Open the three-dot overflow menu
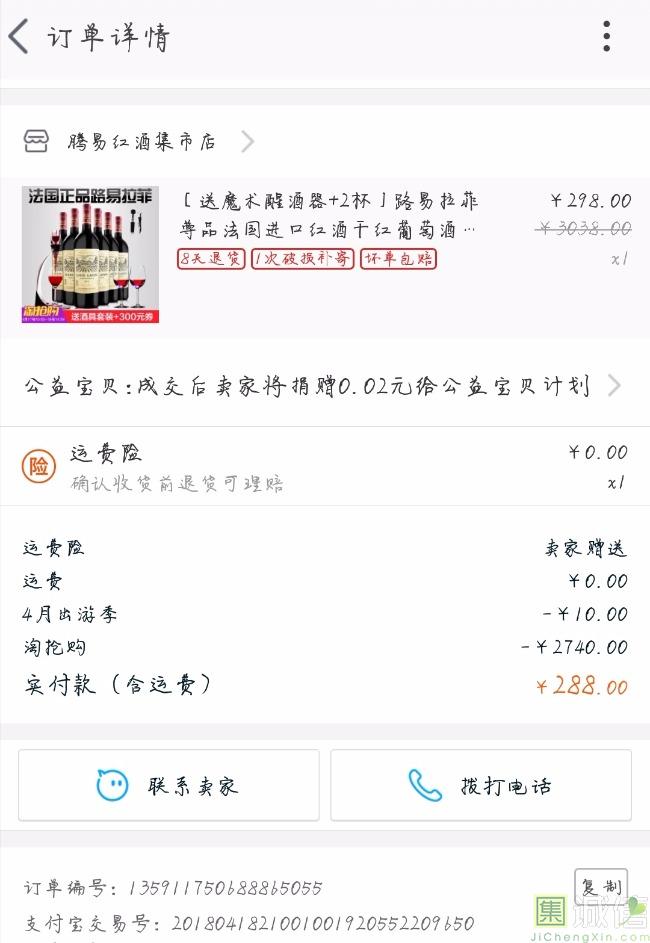Screen dimensions: 650x943 [x=606, y=37]
